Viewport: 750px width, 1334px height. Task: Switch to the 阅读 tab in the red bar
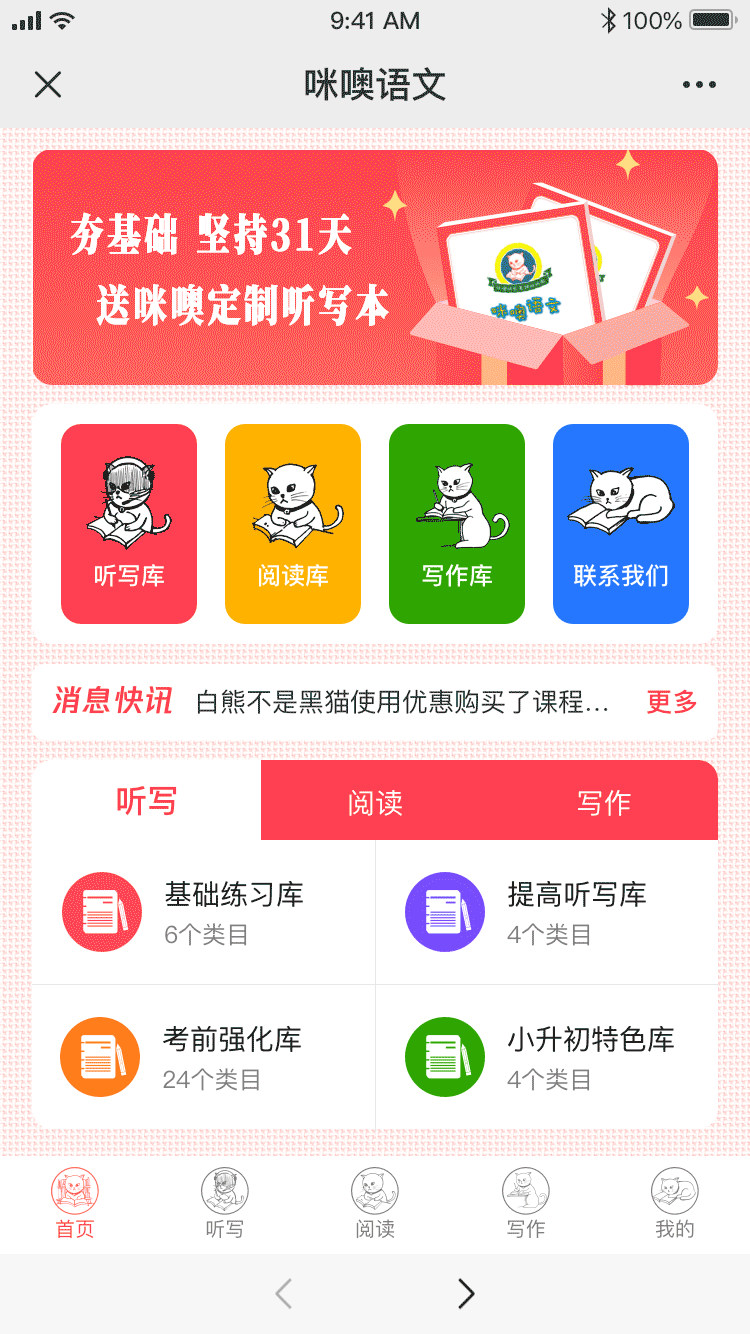375,802
